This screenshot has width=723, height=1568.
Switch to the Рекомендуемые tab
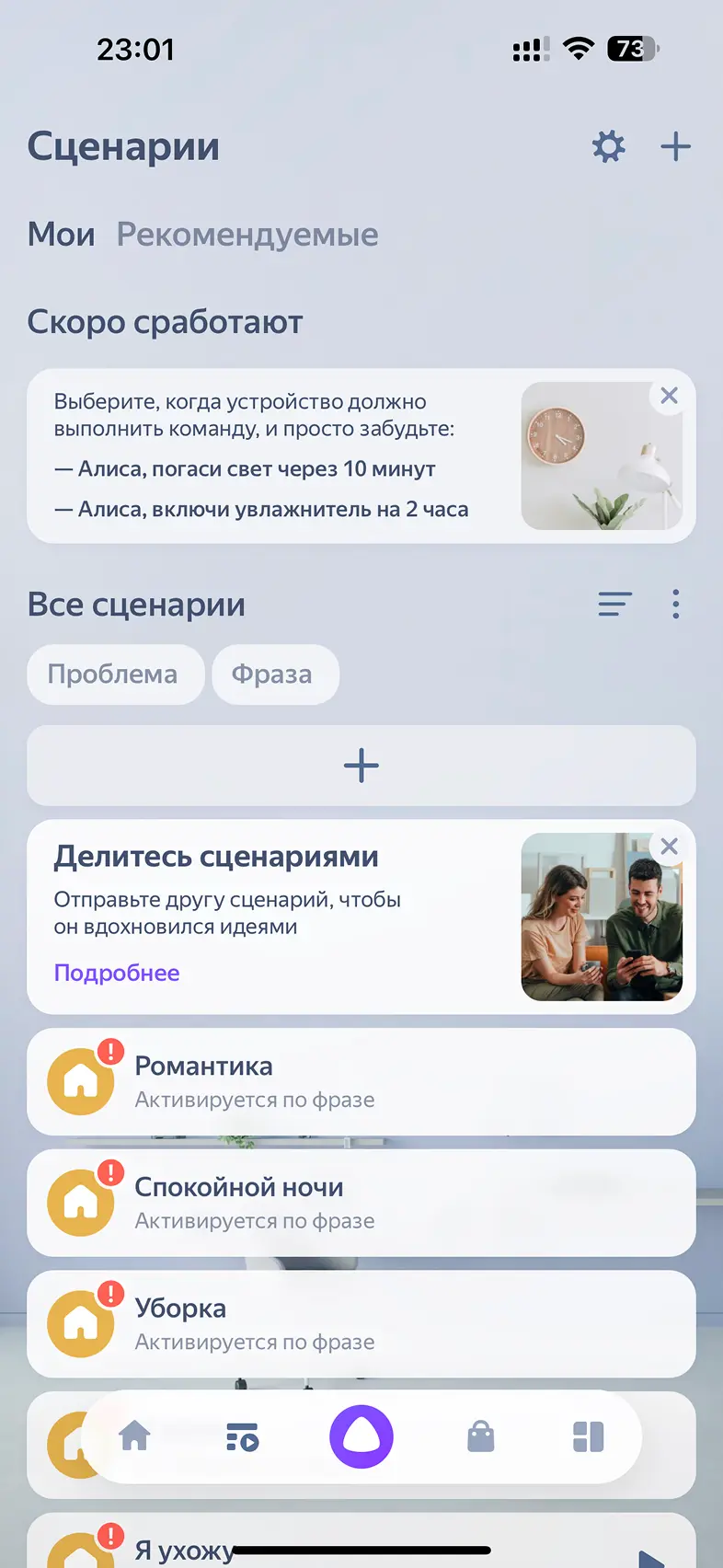coord(247,235)
